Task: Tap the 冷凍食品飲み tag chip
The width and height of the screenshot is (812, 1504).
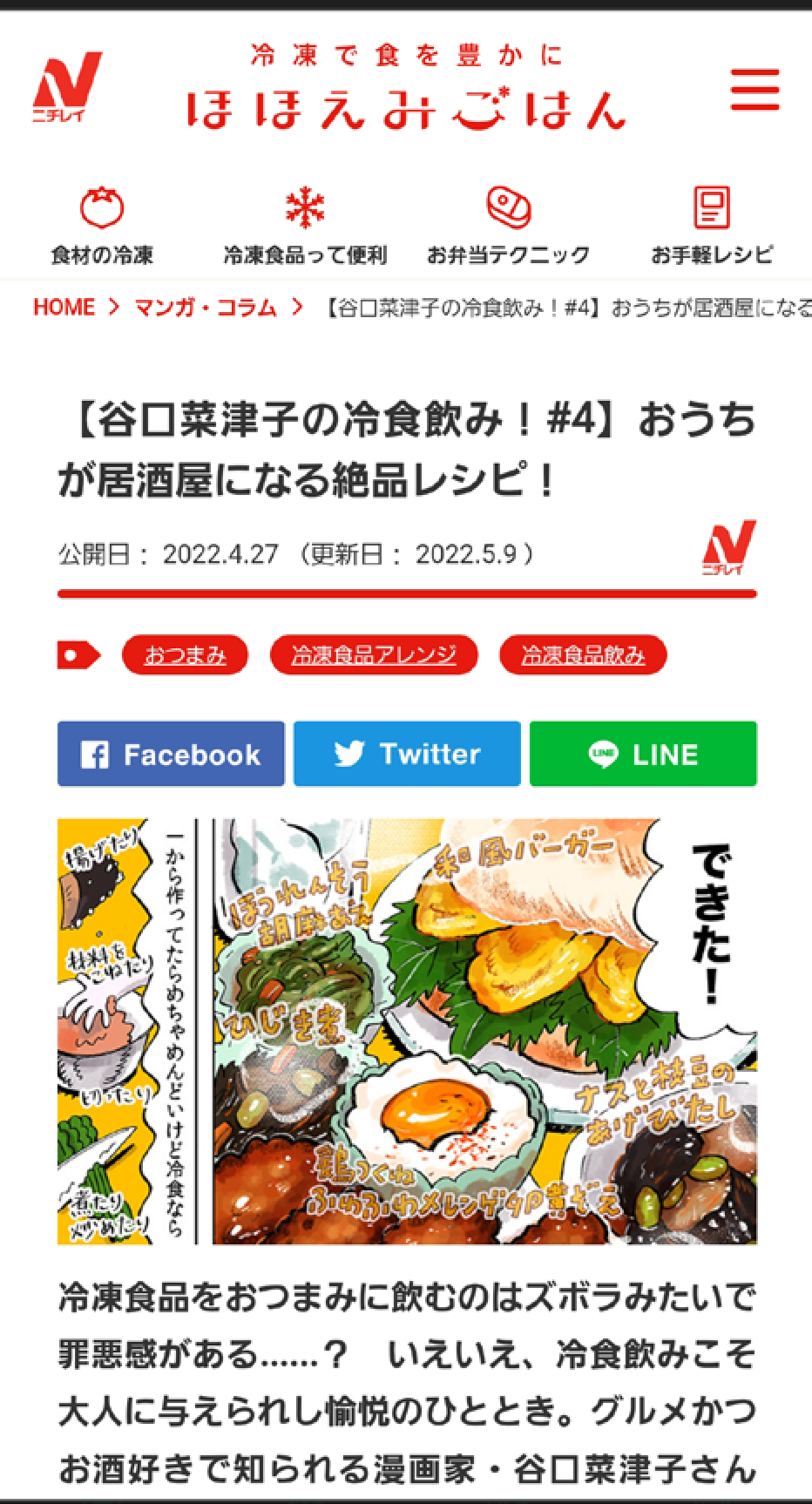Action: (x=583, y=655)
